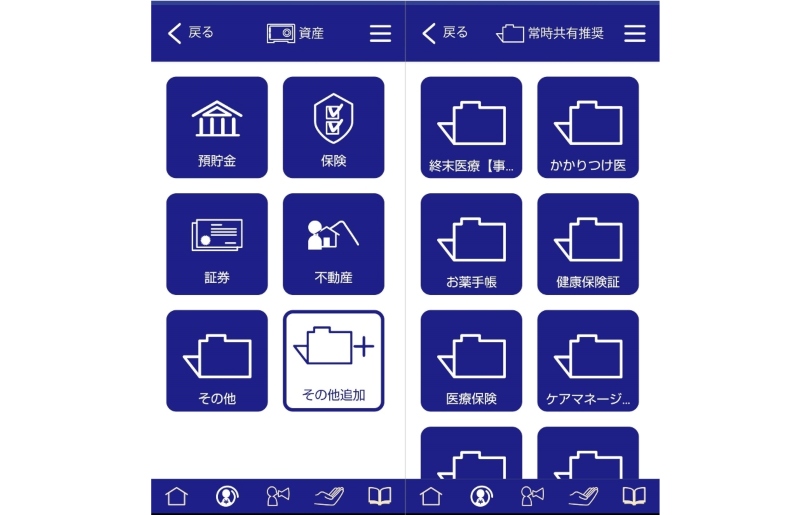Screen dimensions: 800x515
Task: Open the 保険 tile
Action: (x=333, y=127)
